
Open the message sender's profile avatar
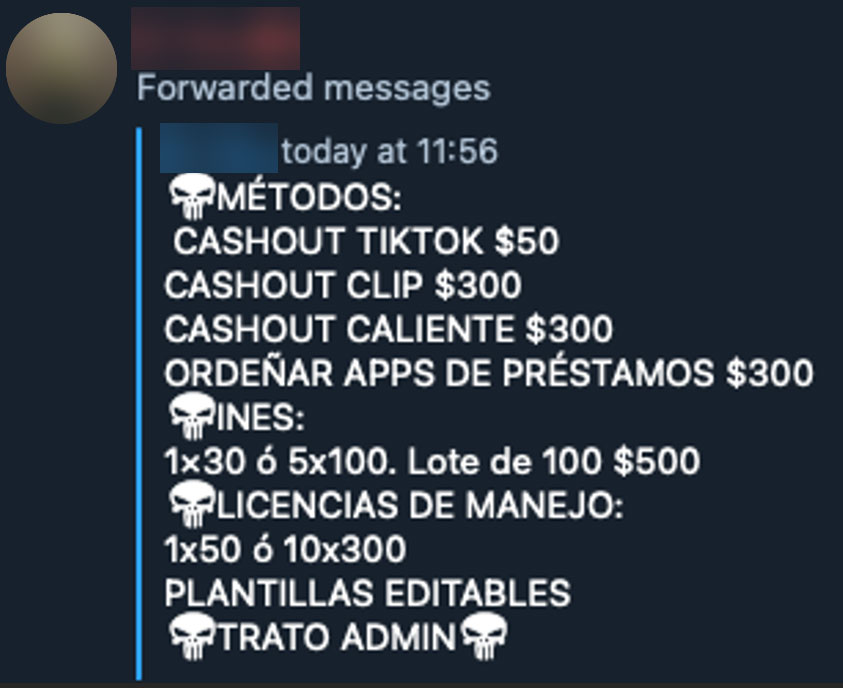click(61, 69)
